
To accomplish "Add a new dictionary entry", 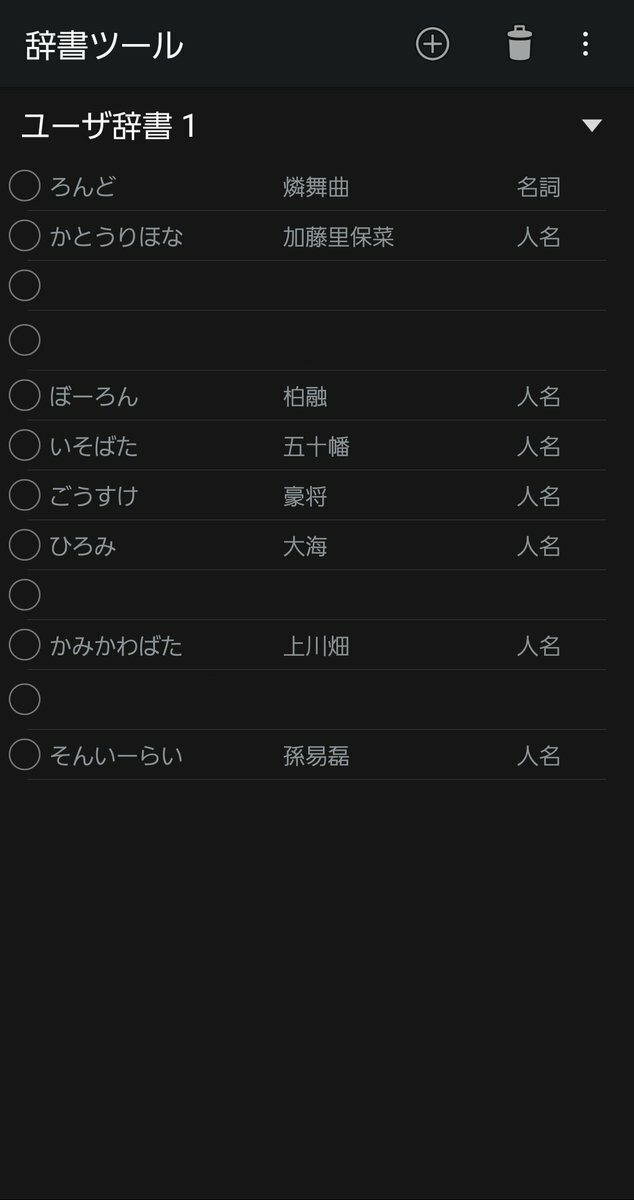I will 432,44.
